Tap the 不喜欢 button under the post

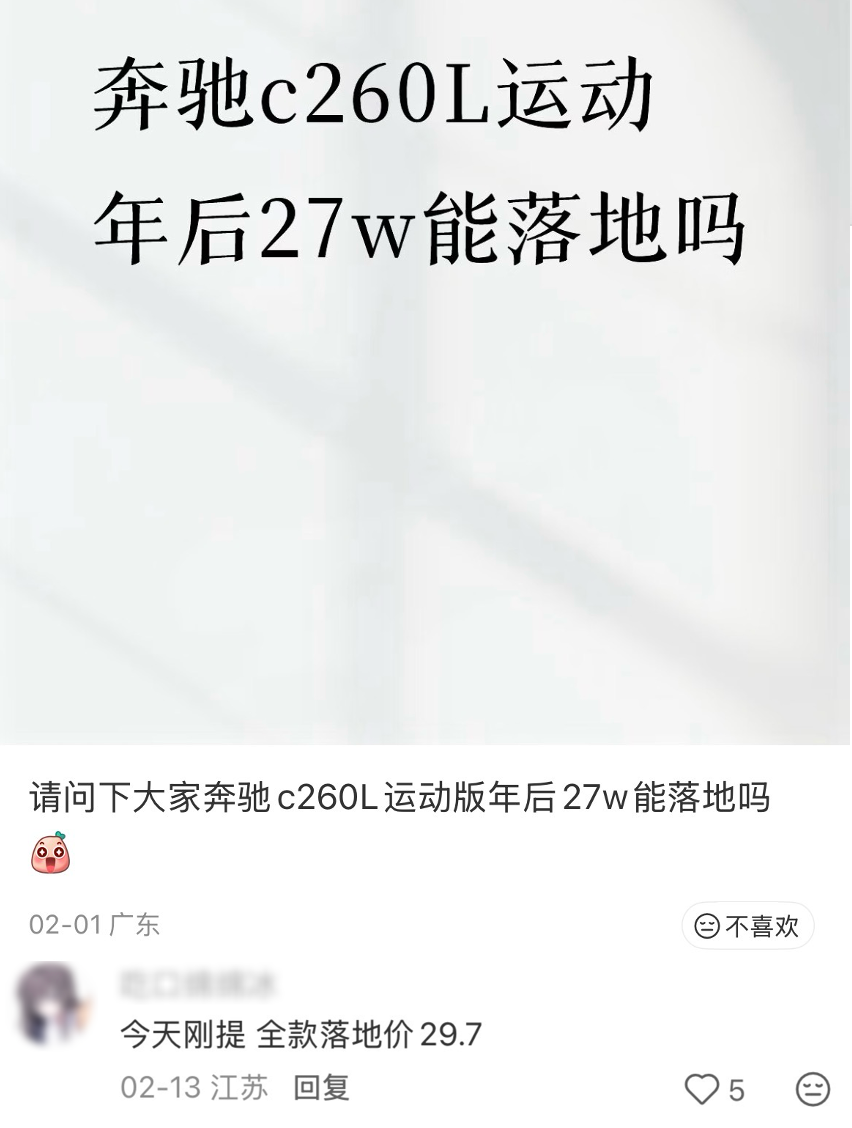tap(748, 926)
